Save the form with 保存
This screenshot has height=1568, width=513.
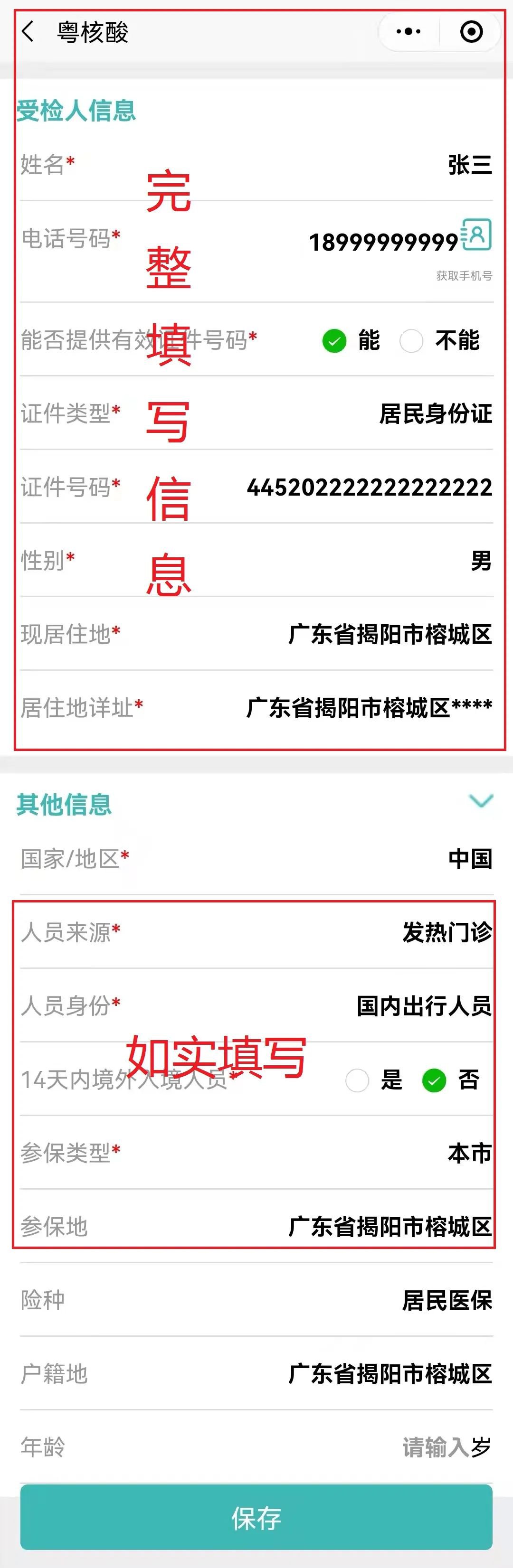coord(256,1518)
